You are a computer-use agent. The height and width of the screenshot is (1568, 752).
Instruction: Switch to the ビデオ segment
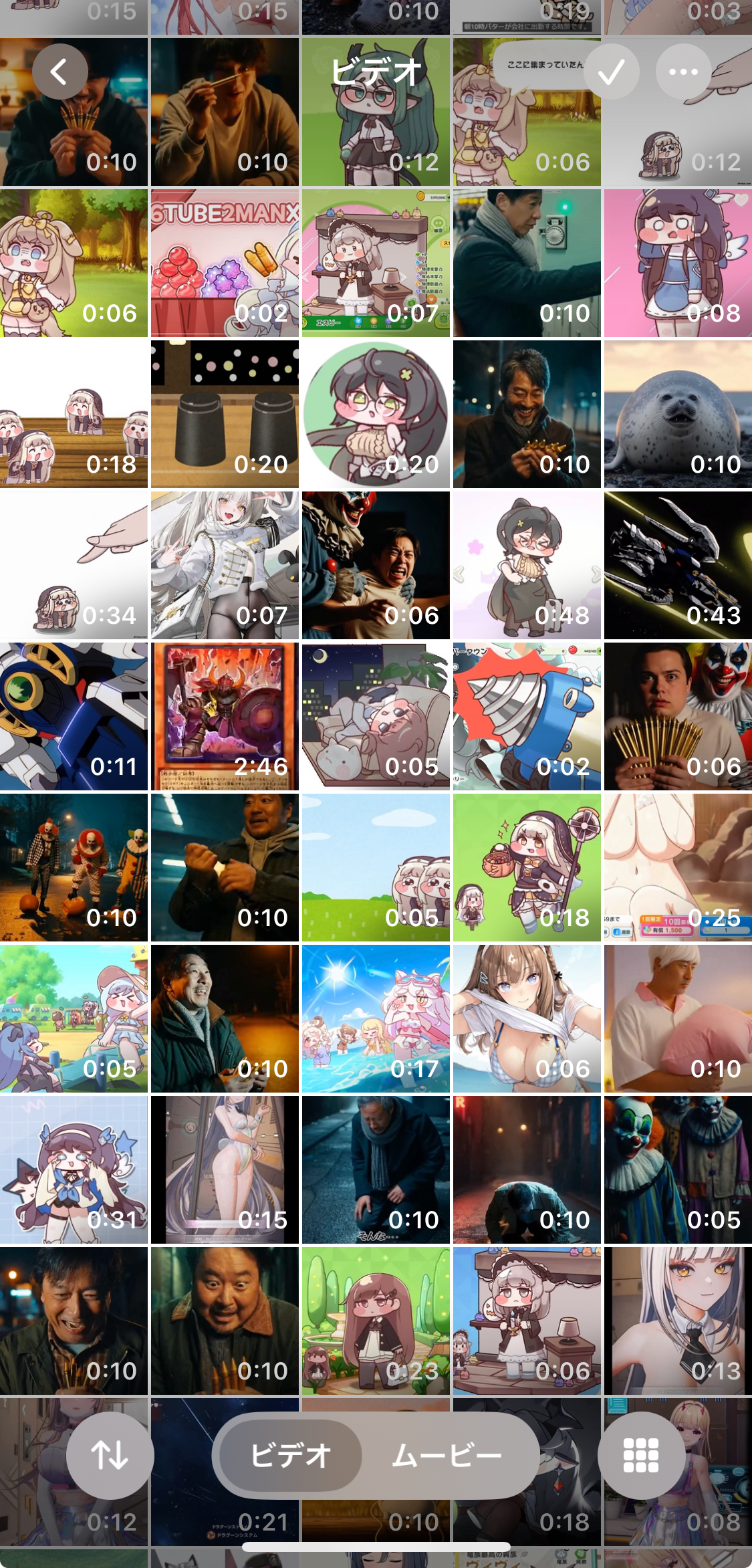coord(289,1455)
